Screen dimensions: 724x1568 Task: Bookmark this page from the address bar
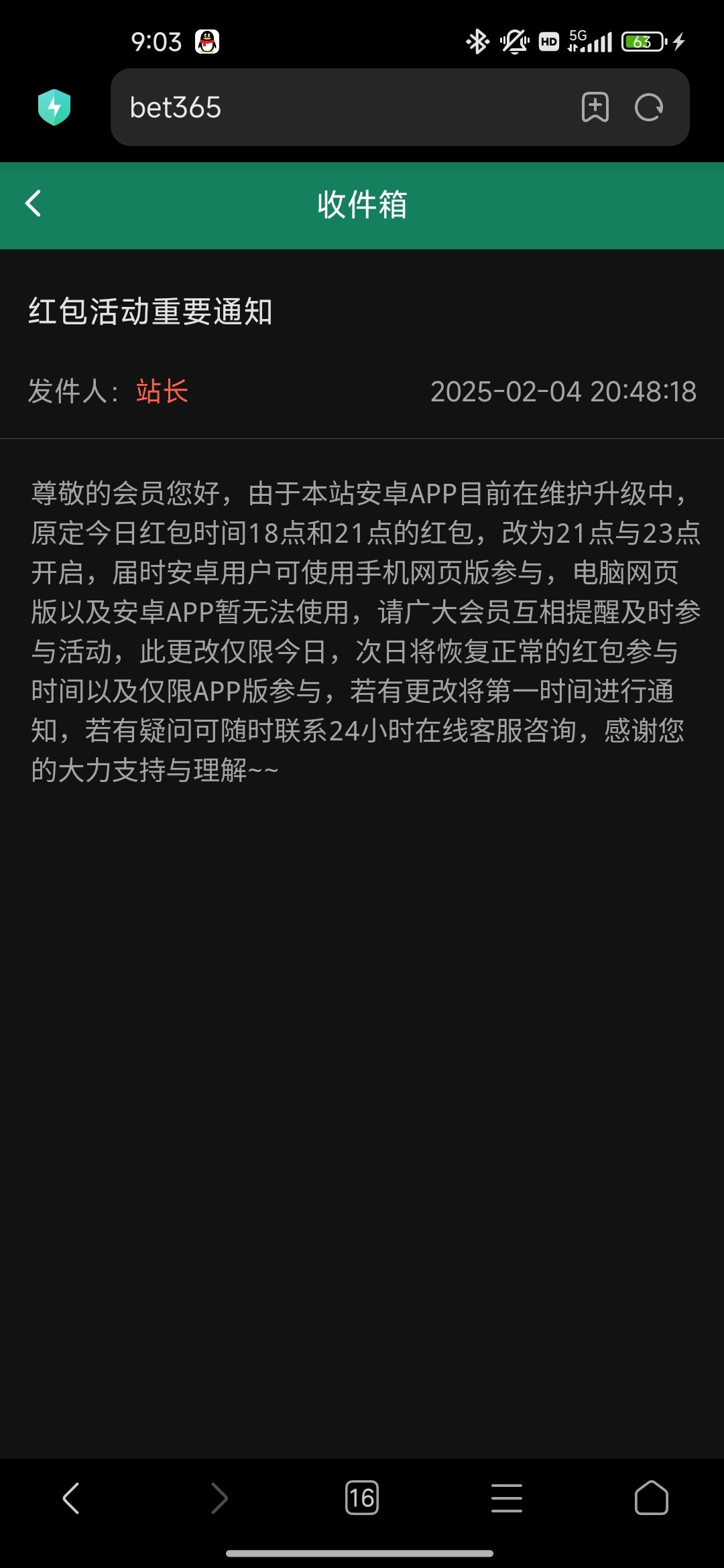tap(595, 107)
